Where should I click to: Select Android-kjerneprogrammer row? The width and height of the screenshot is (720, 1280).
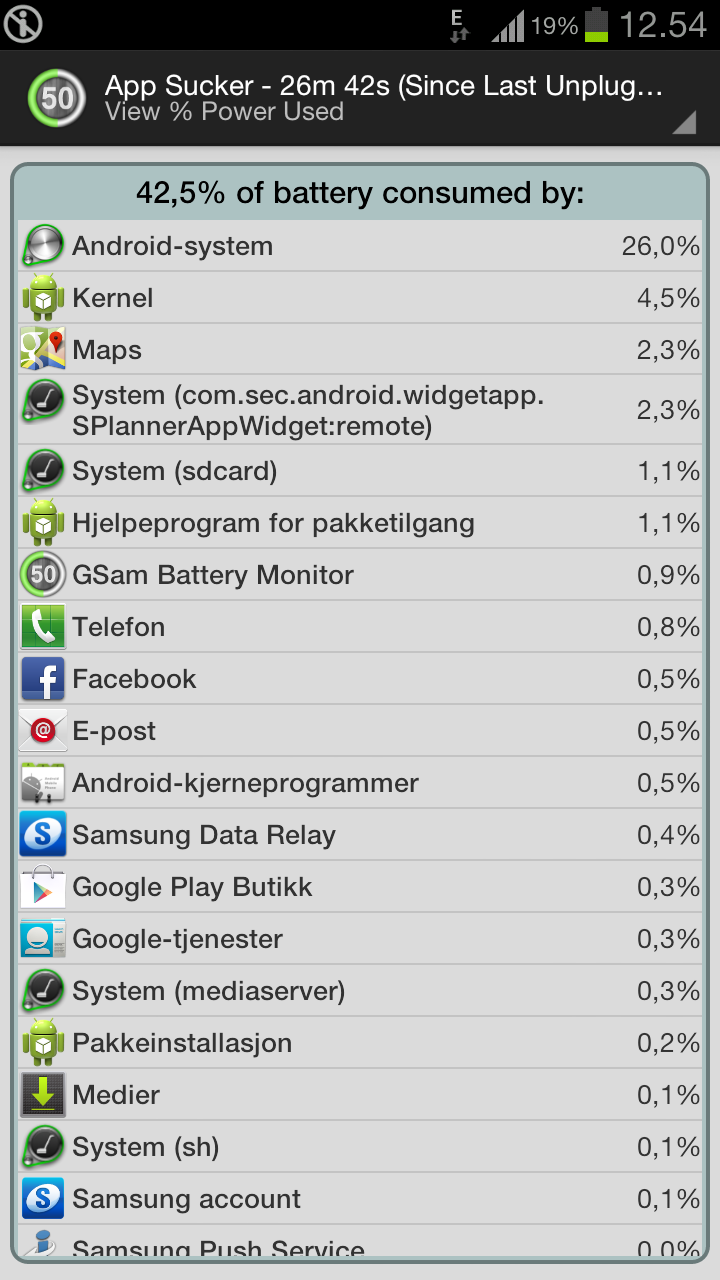pyautogui.click(x=360, y=783)
